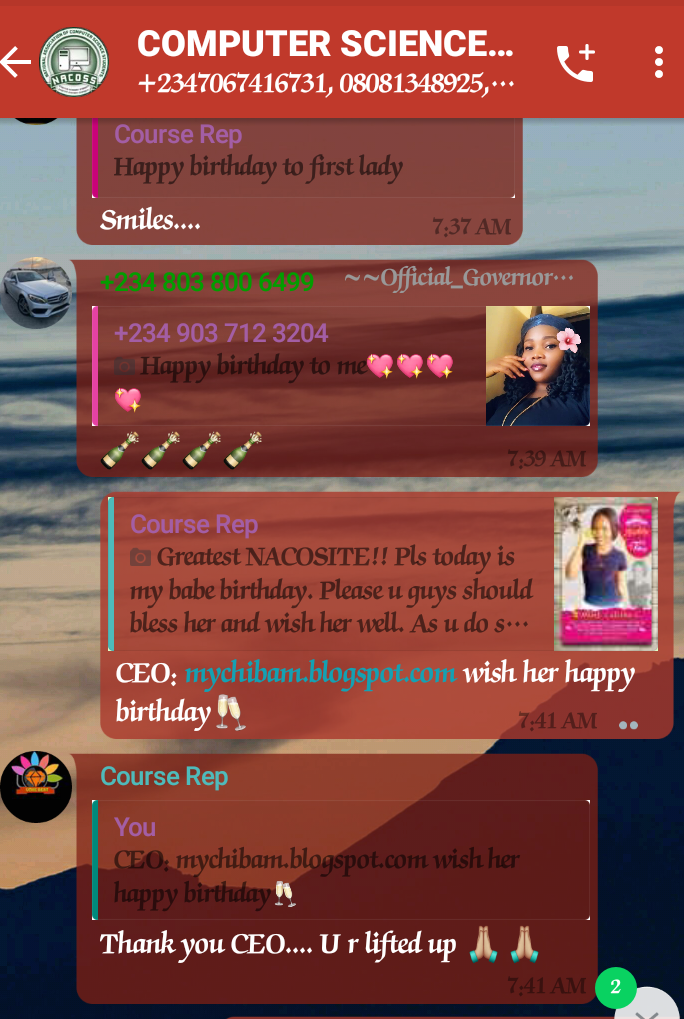This screenshot has width=684, height=1019.
Task: Open the car profile picture of +234 803 800 6499
Action: click(x=36, y=292)
